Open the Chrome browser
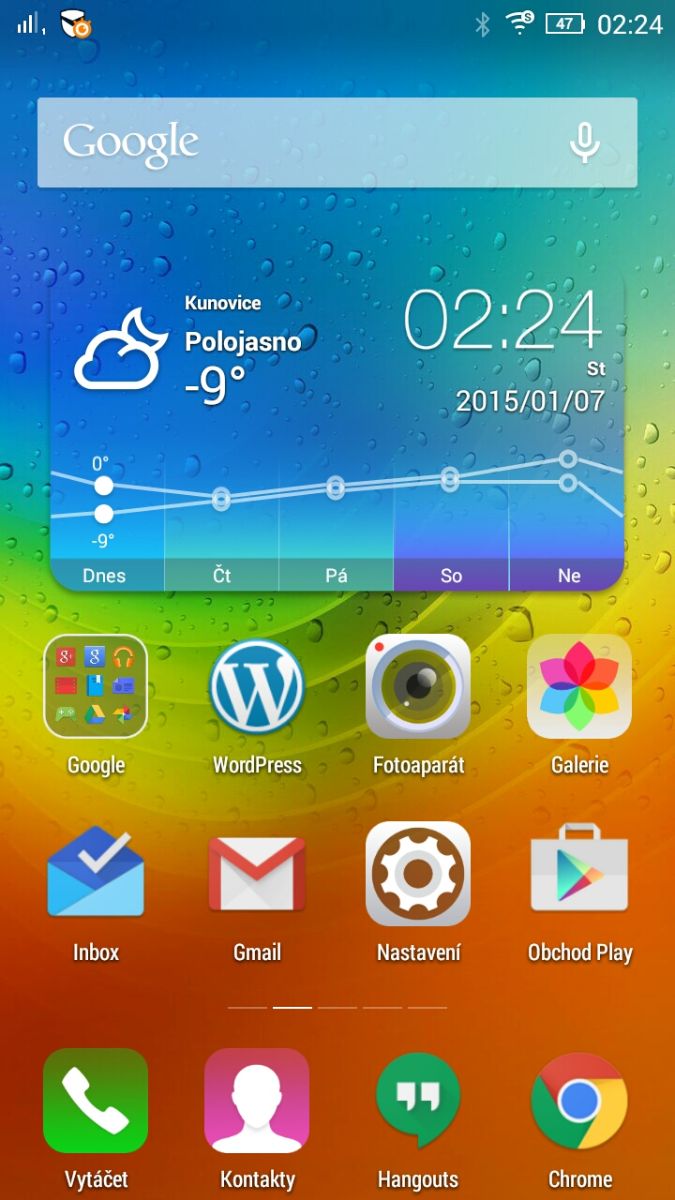675x1200 pixels. [x=579, y=1101]
